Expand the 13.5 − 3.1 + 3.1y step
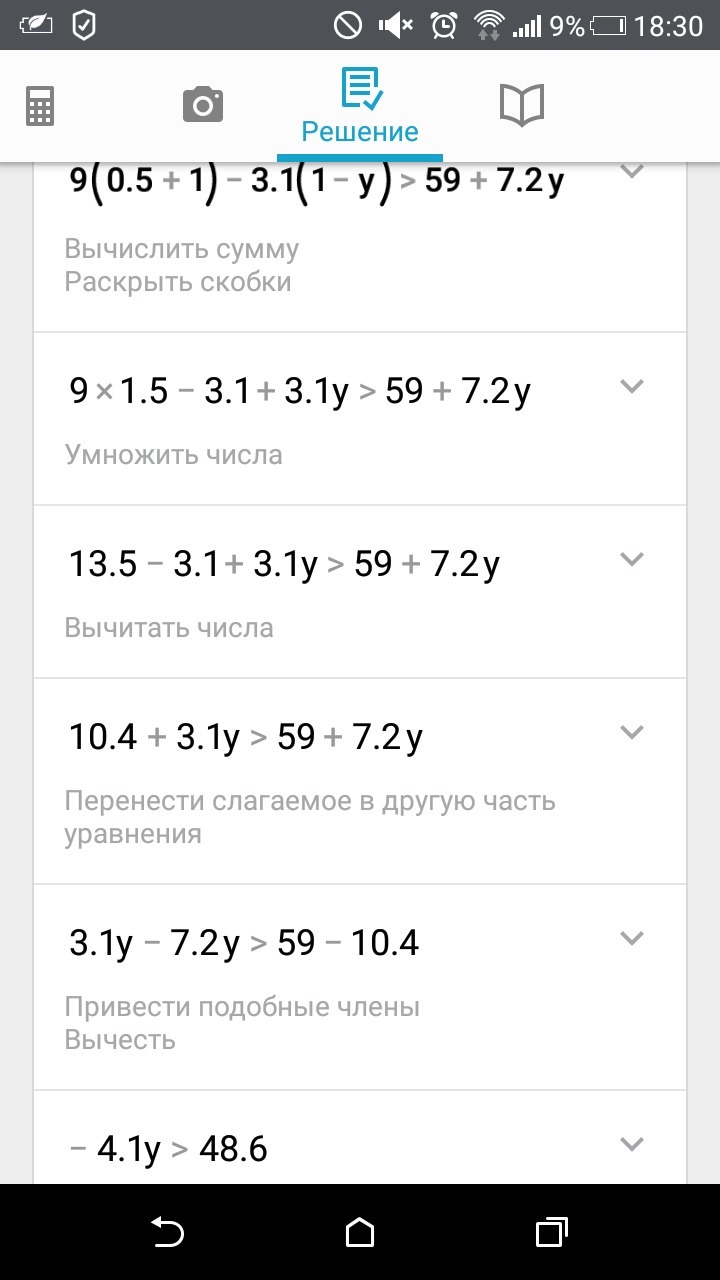 (631, 559)
